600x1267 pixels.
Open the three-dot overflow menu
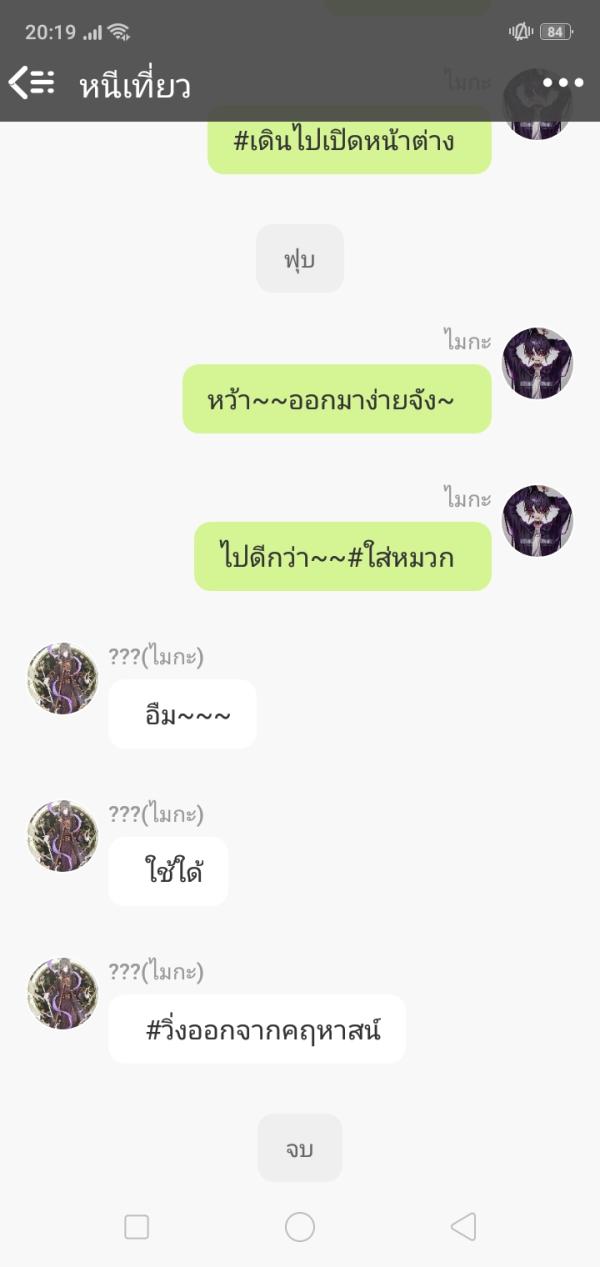(x=563, y=83)
